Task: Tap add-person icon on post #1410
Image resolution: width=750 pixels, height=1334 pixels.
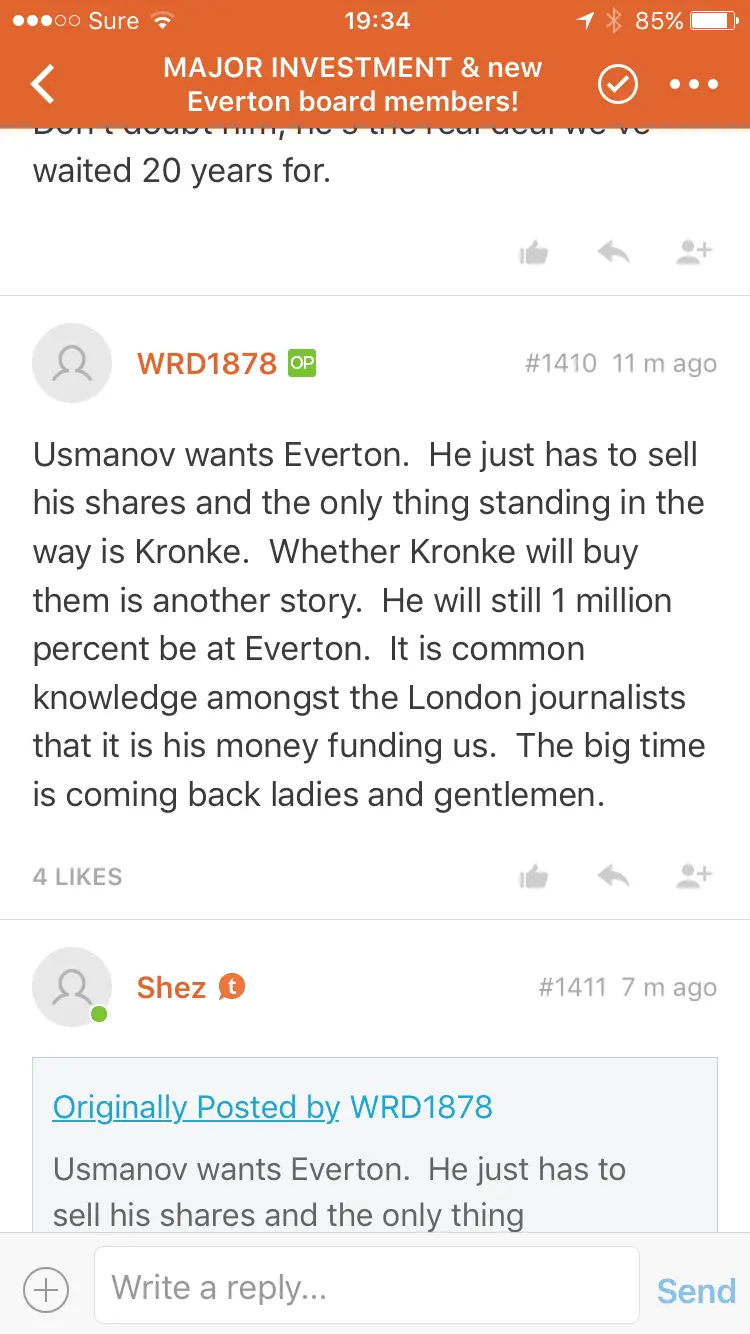Action: coord(693,877)
